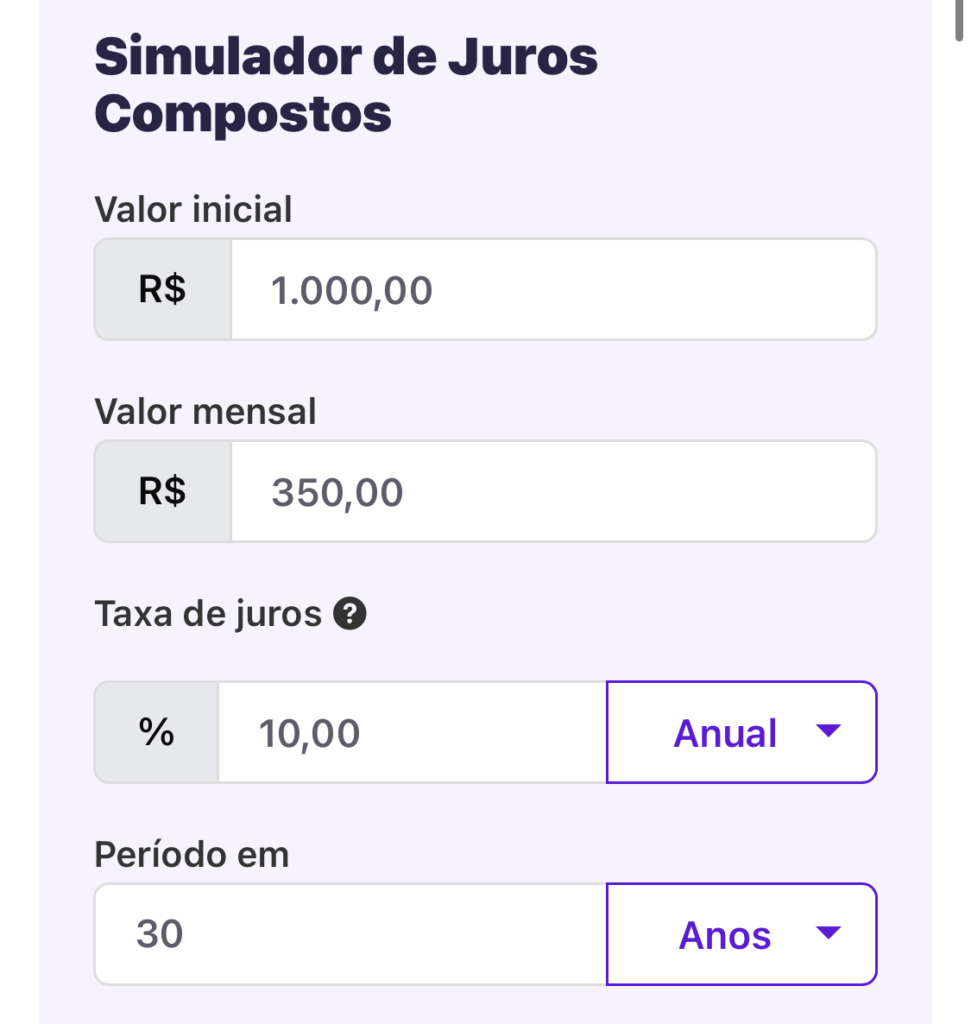Open the Anos period unit dropdown
971x1024 pixels.
click(741, 935)
